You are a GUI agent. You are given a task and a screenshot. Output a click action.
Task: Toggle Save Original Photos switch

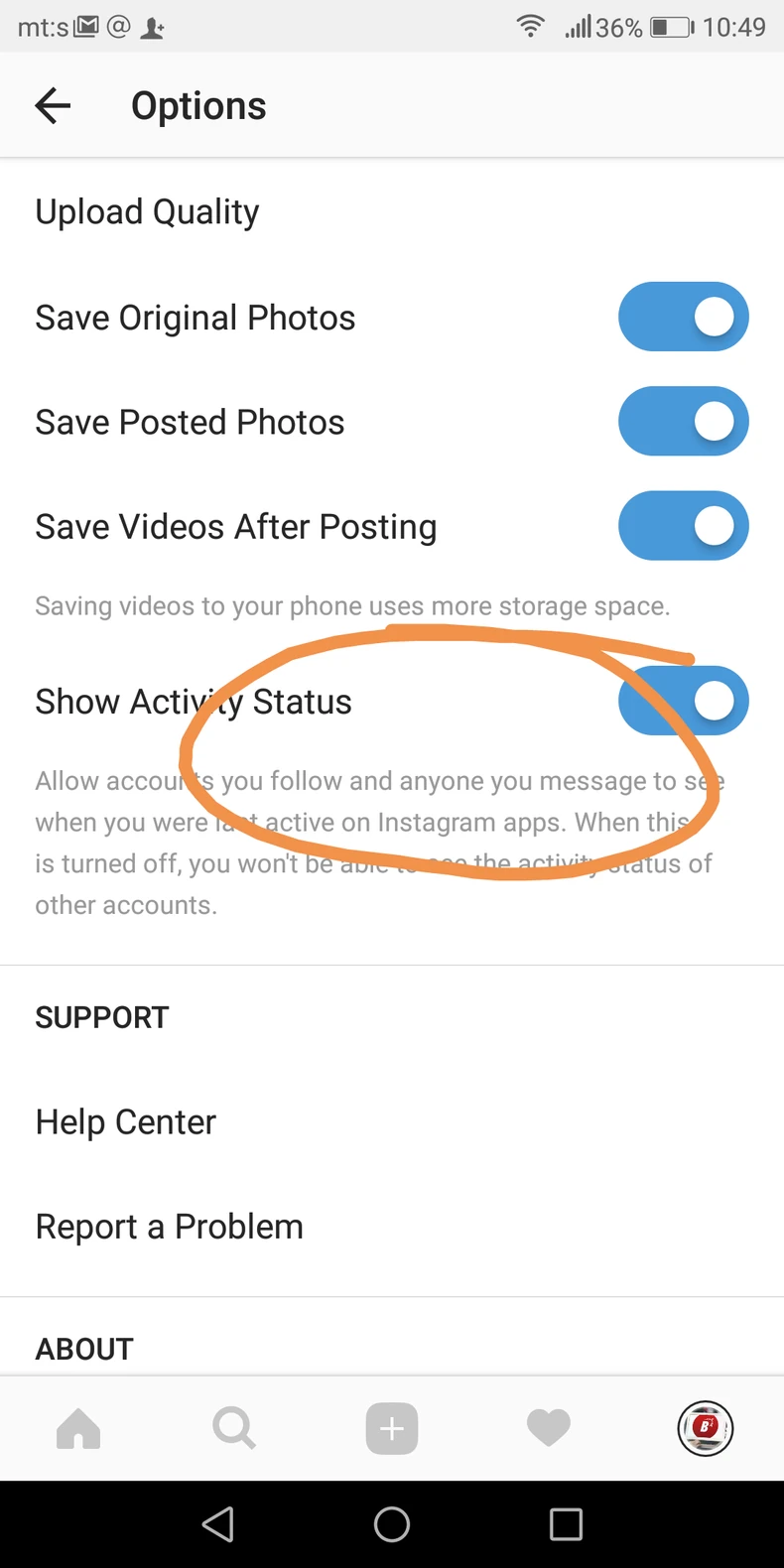pos(683,318)
